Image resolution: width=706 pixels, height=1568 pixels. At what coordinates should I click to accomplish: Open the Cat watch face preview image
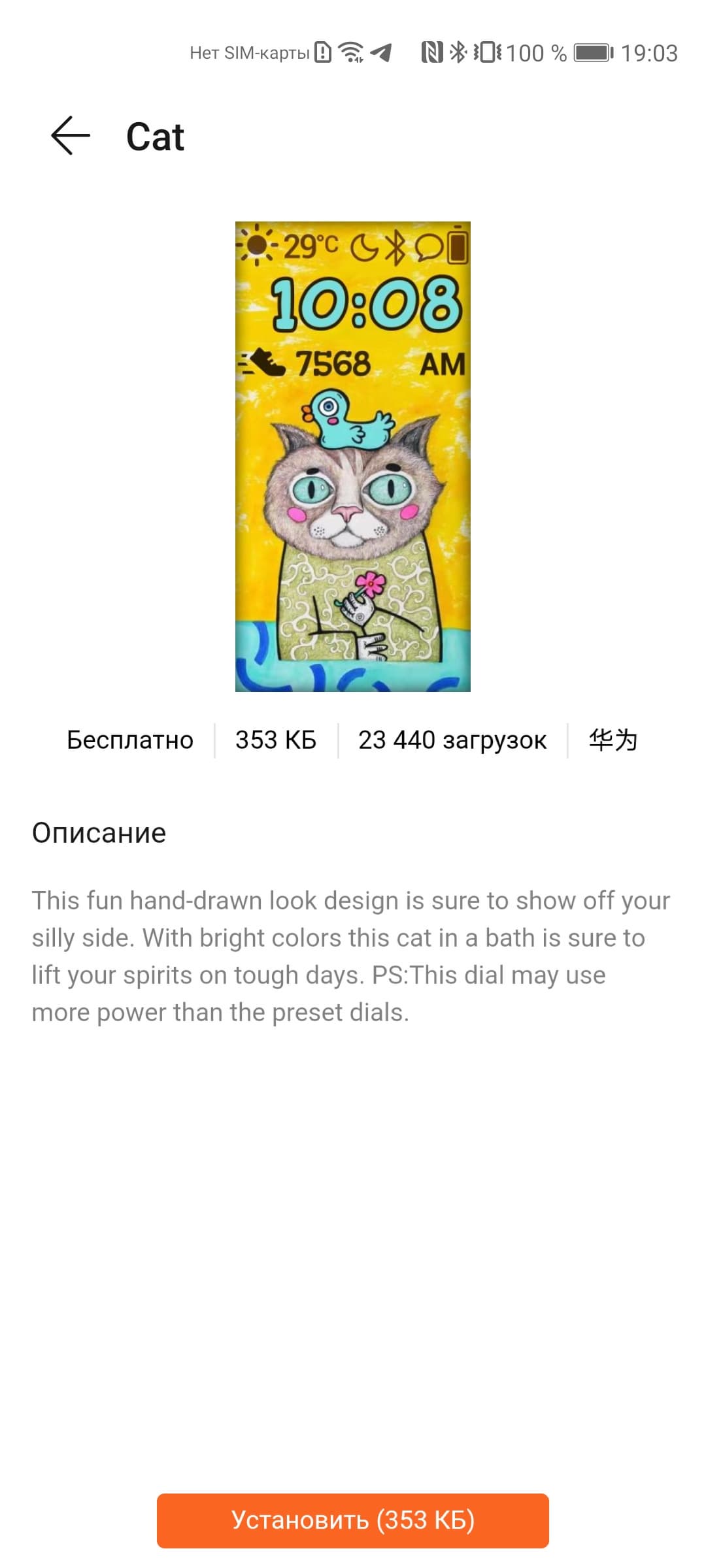pos(353,456)
